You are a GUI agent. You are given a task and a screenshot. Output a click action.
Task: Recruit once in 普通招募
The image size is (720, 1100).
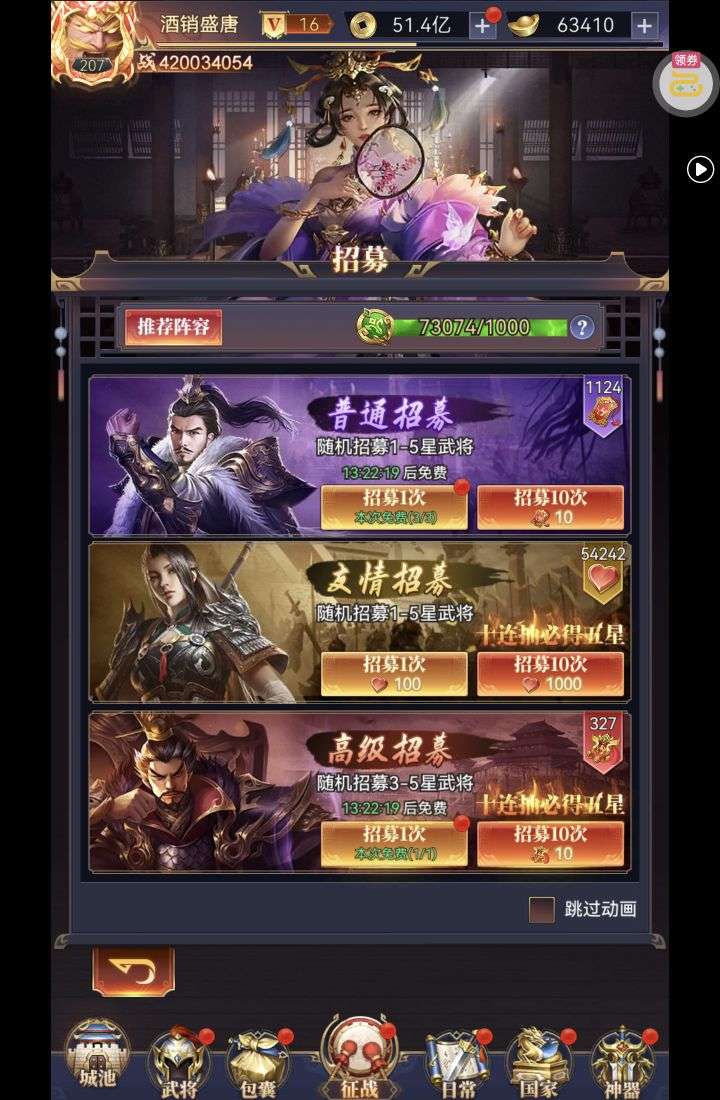pyautogui.click(x=393, y=506)
